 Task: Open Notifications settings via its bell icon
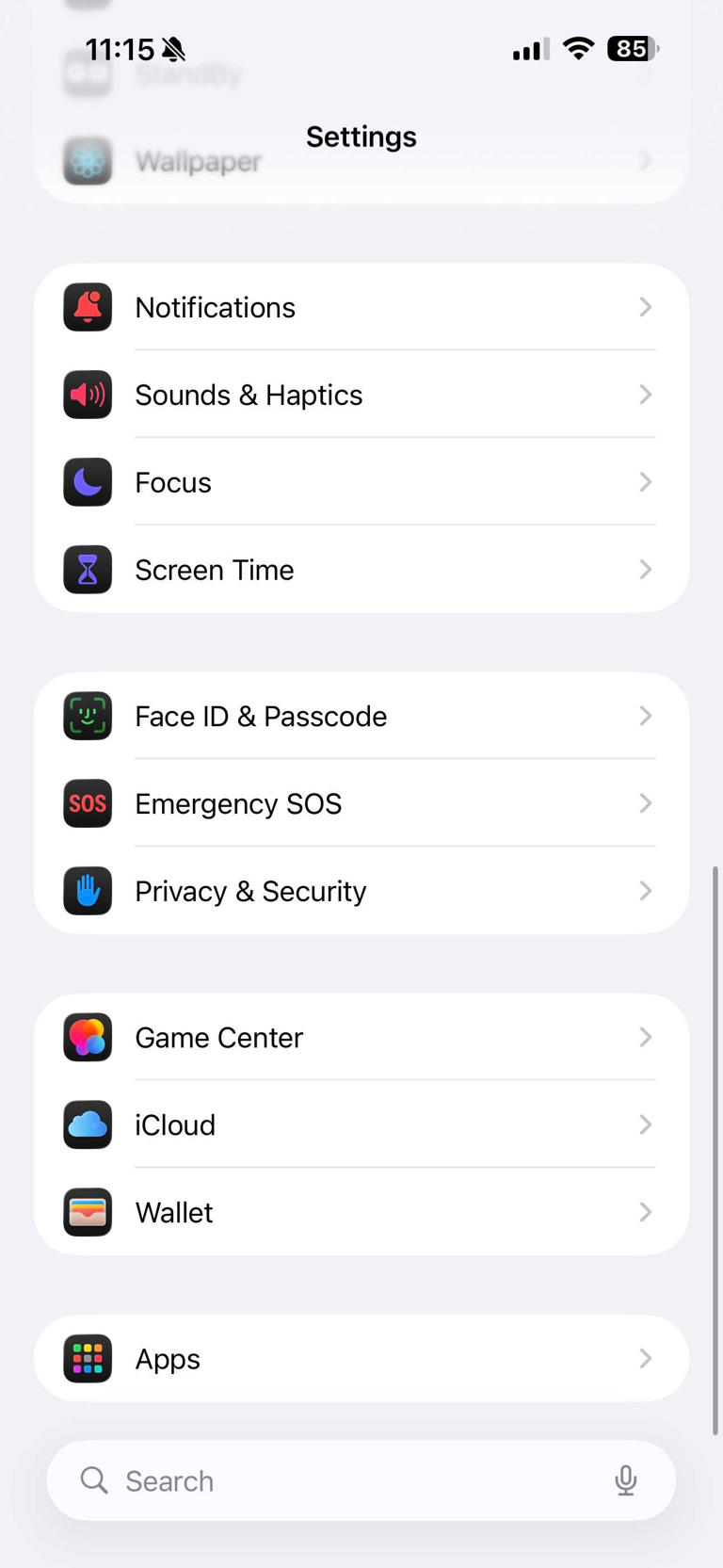87,307
